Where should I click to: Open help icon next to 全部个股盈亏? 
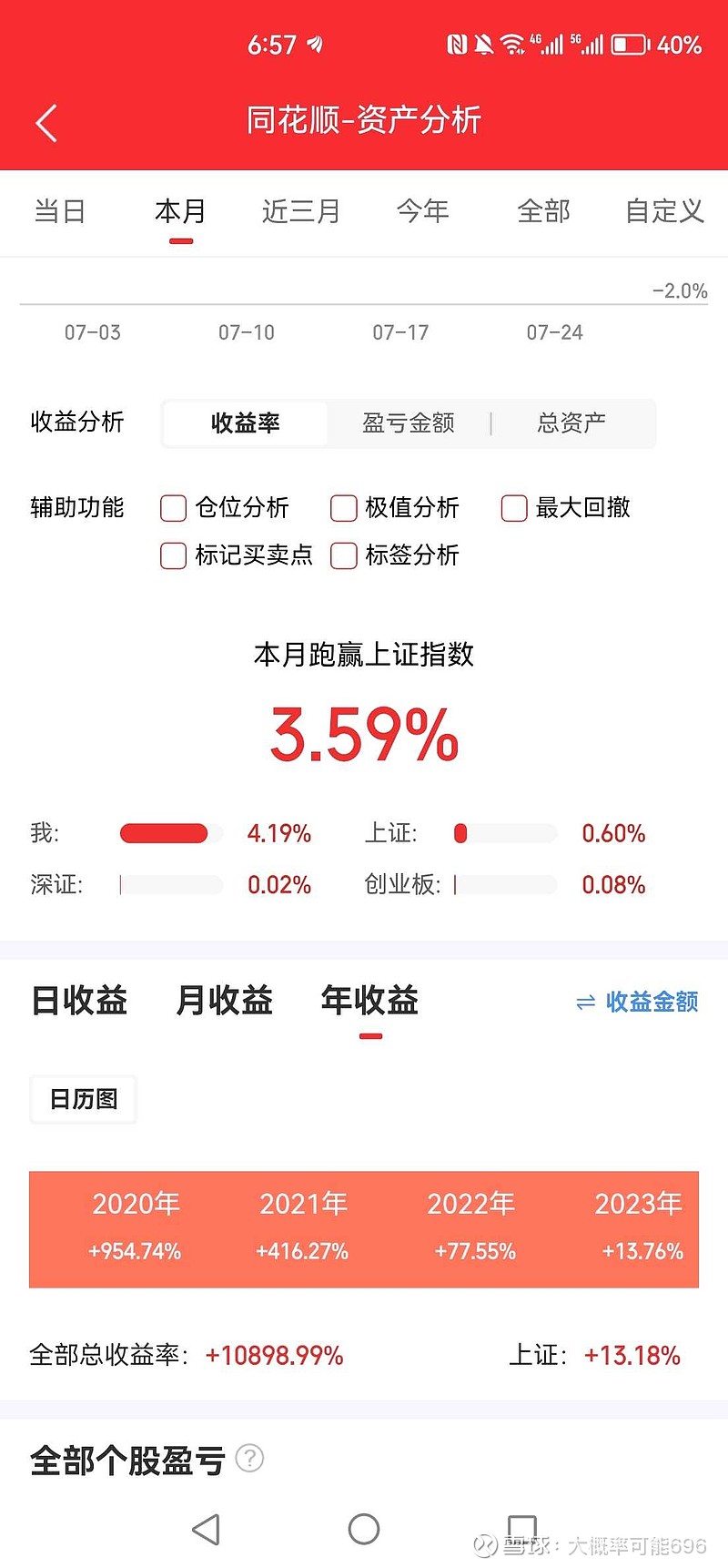coord(249,1459)
